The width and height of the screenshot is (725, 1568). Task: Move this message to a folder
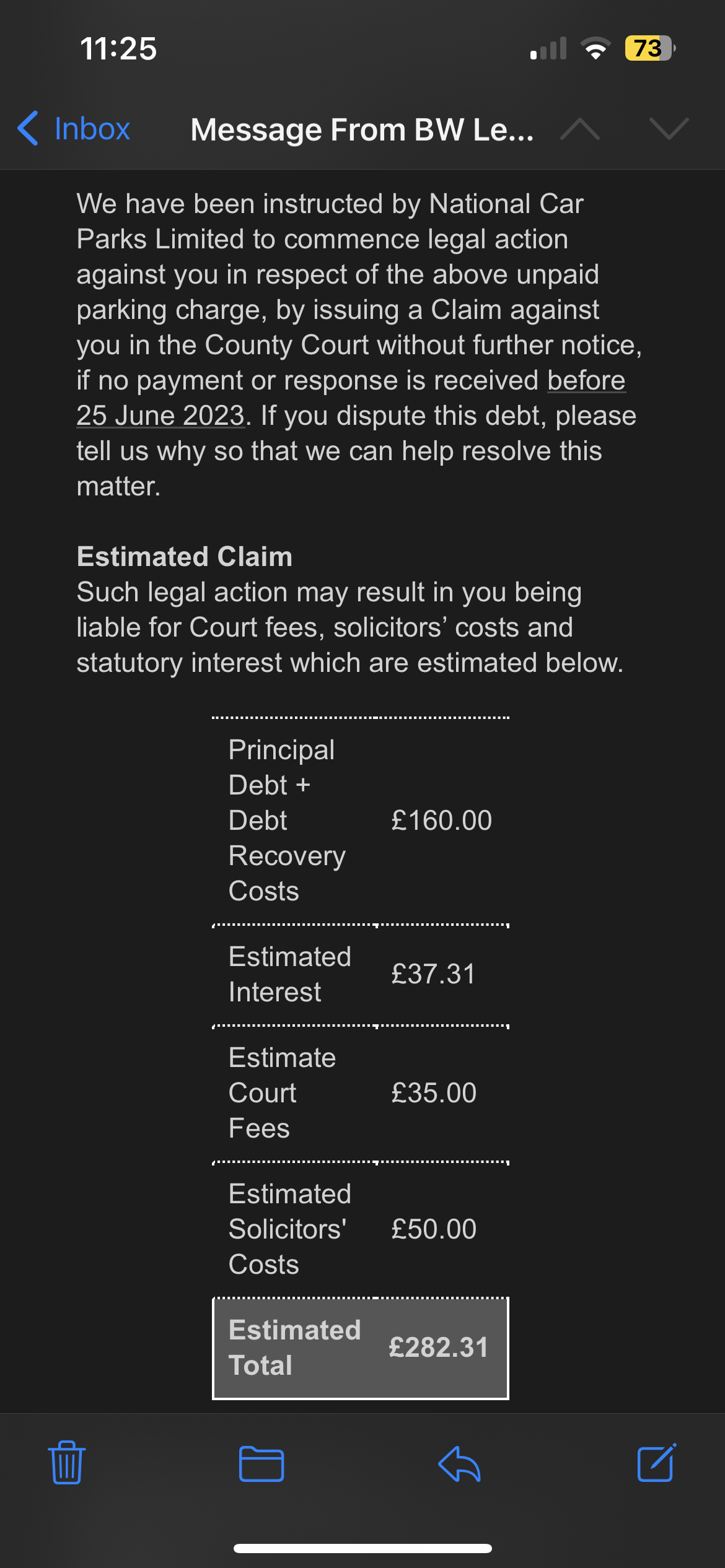tap(261, 1463)
